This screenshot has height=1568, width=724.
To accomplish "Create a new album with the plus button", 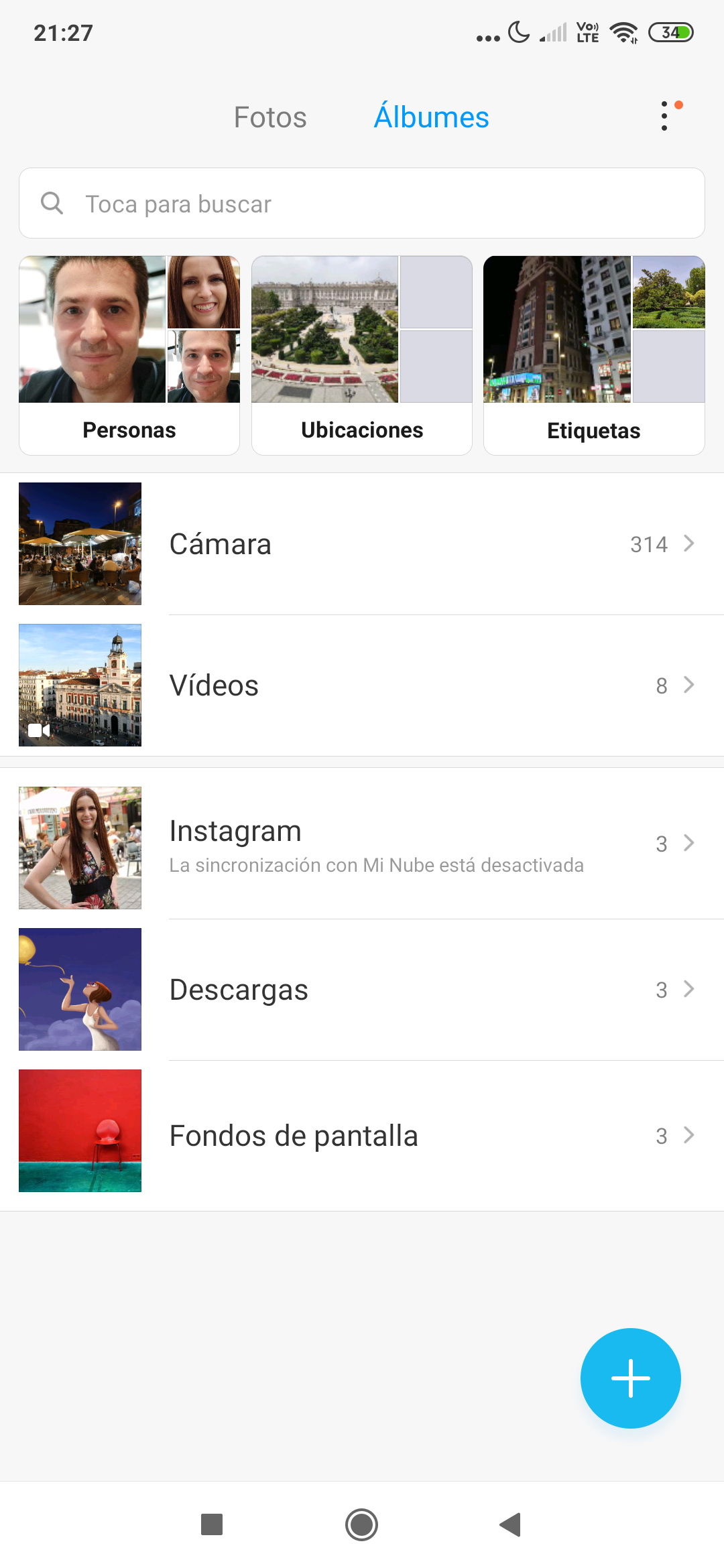I will [x=630, y=1378].
